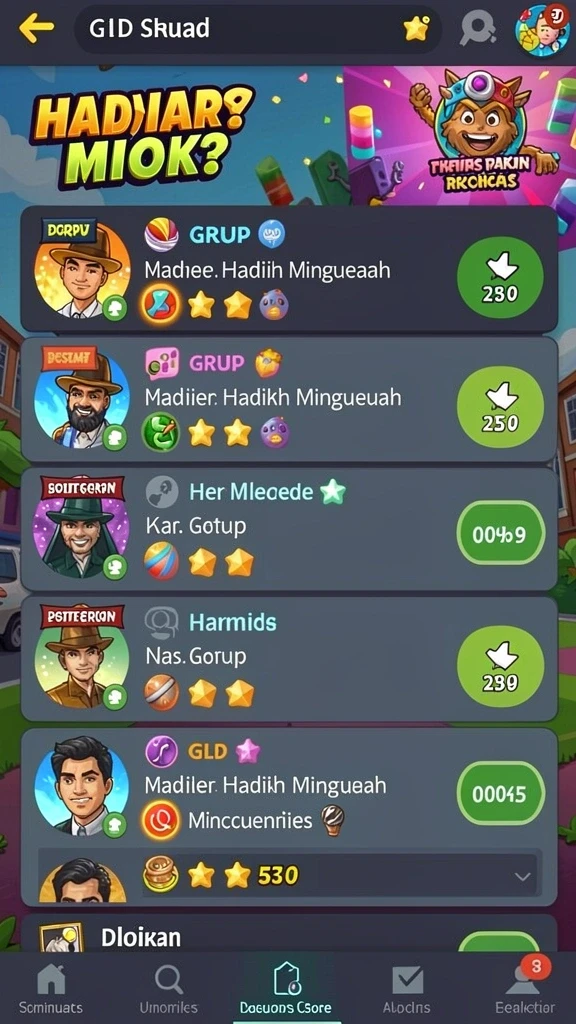Tap the 00045 button on the GLD row
This screenshot has width=576, height=1024.
pos(500,793)
